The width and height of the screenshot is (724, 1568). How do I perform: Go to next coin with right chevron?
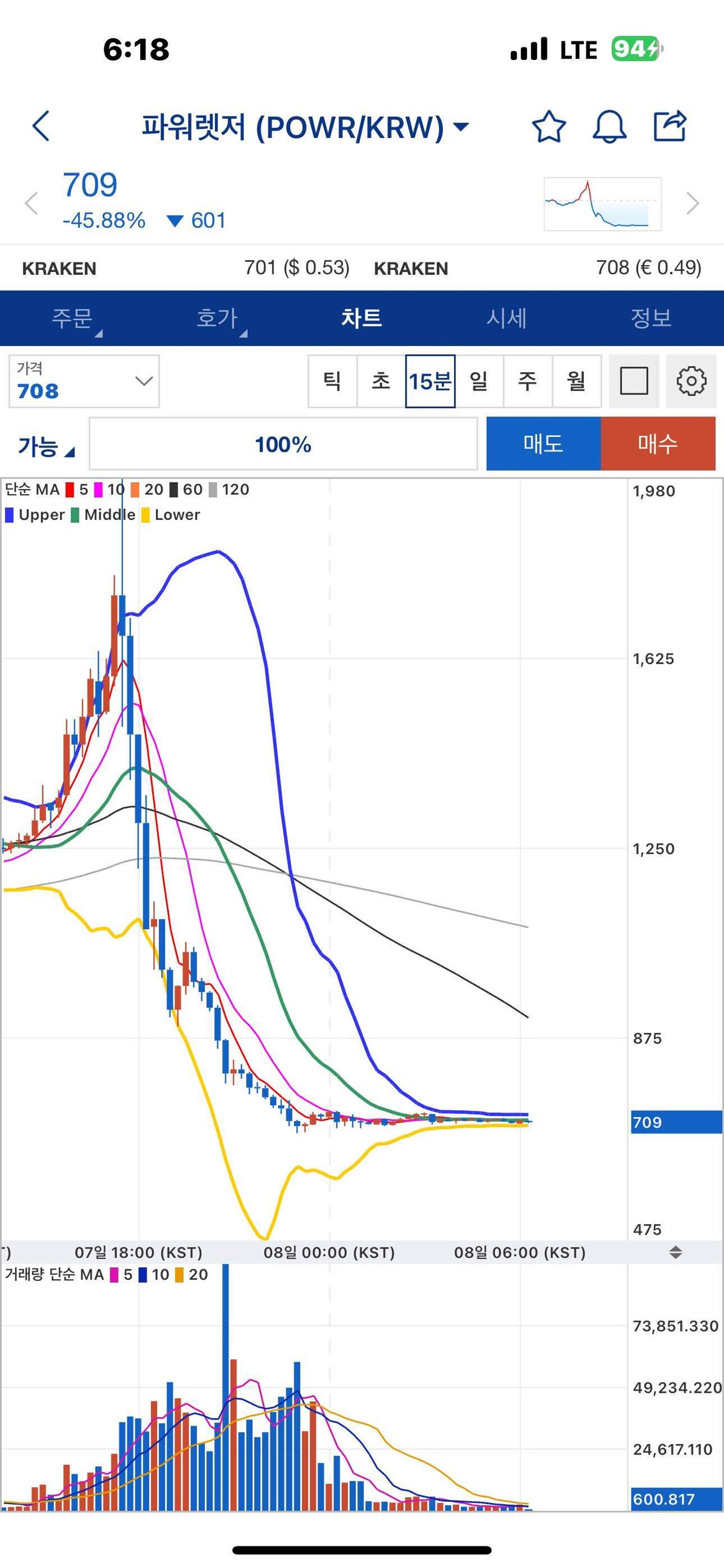[x=692, y=203]
